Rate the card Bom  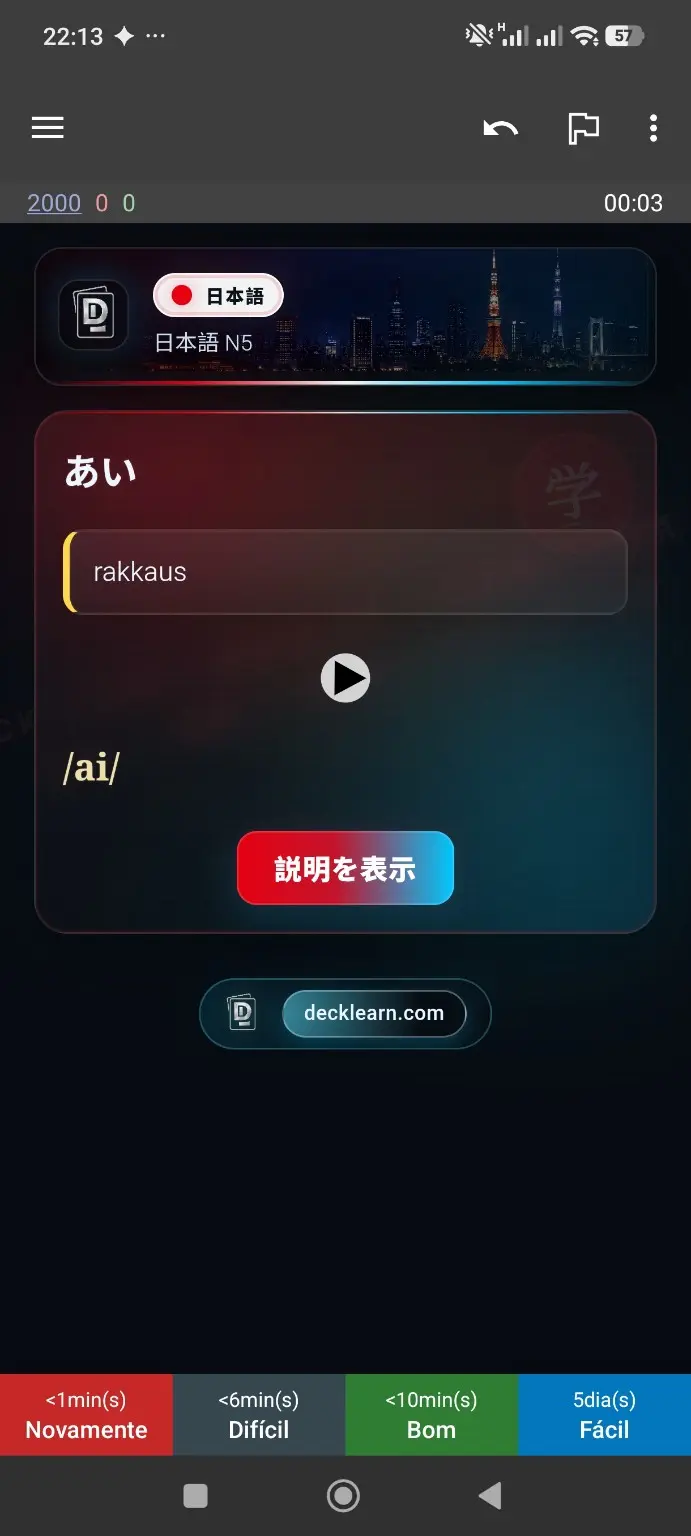(432, 1415)
